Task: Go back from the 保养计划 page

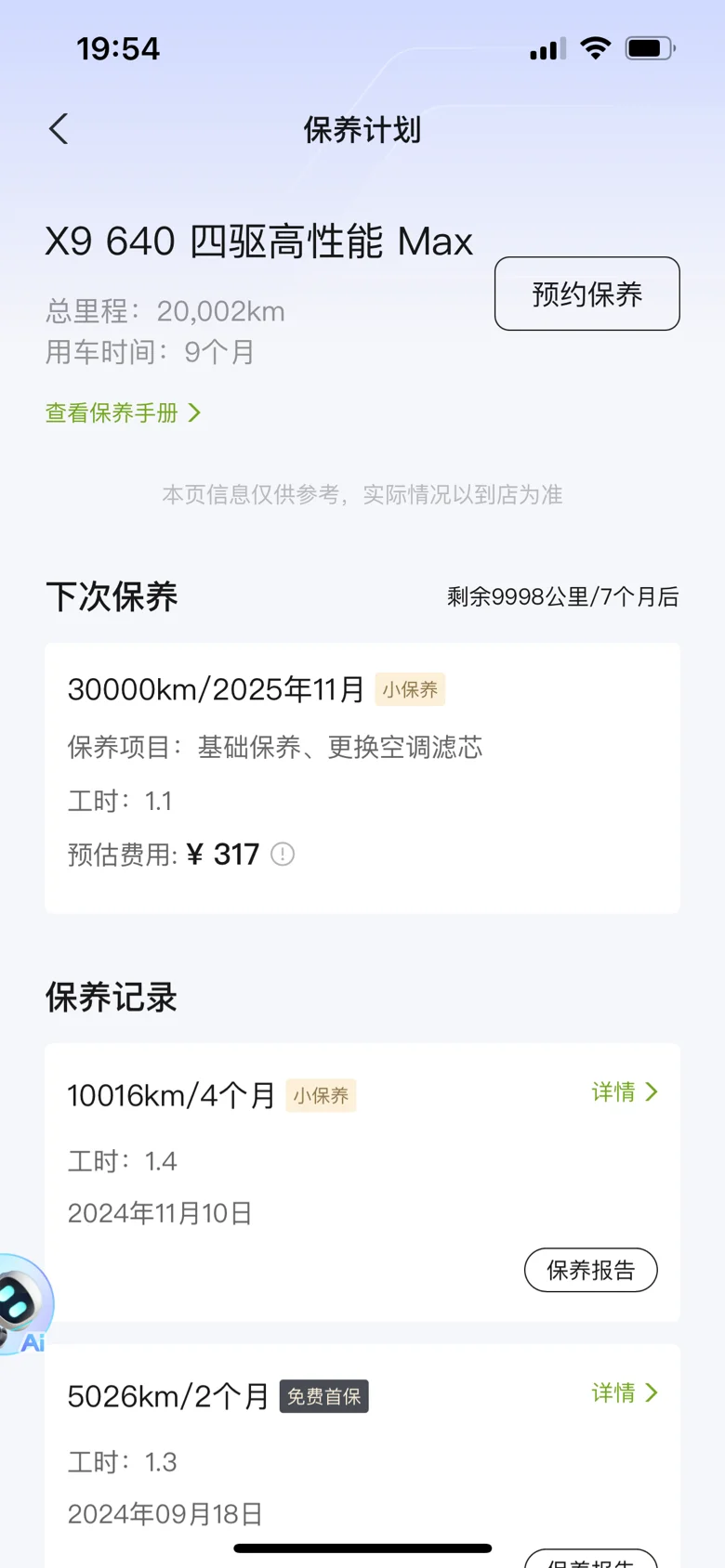Action: pos(59,129)
